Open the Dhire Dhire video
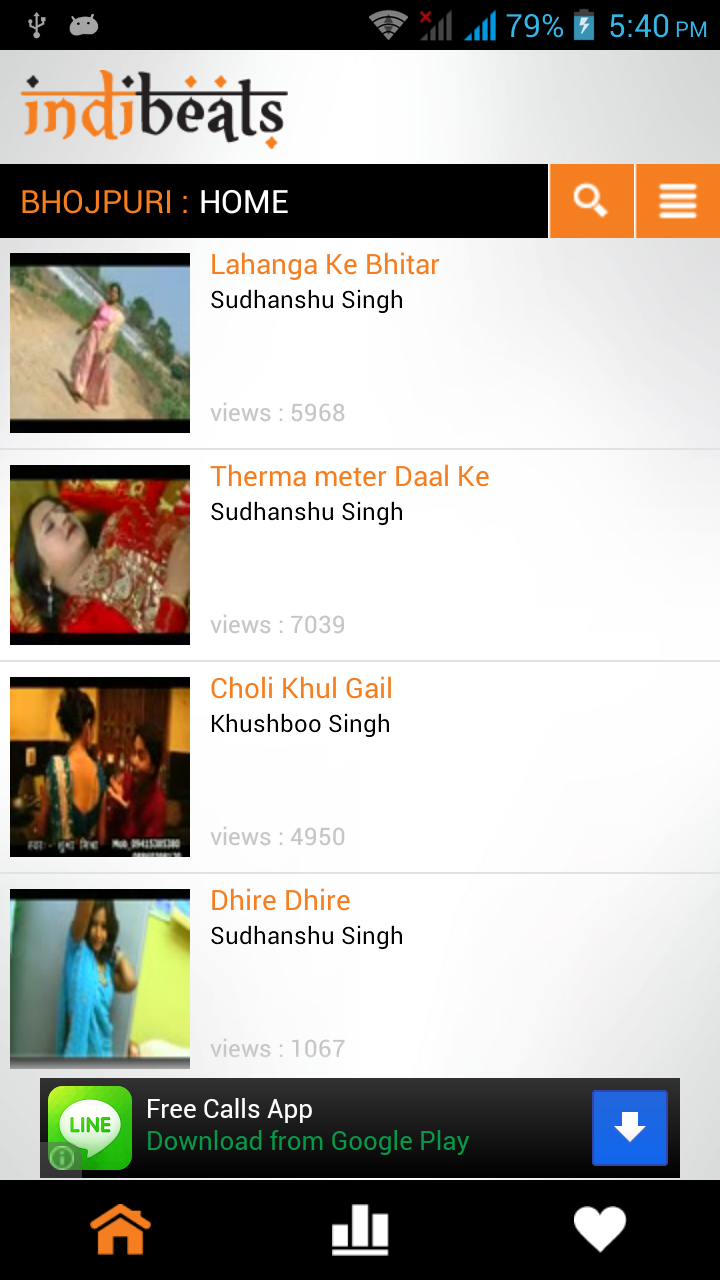This screenshot has width=720, height=1280. pyautogui.click(x=280, y=901)
